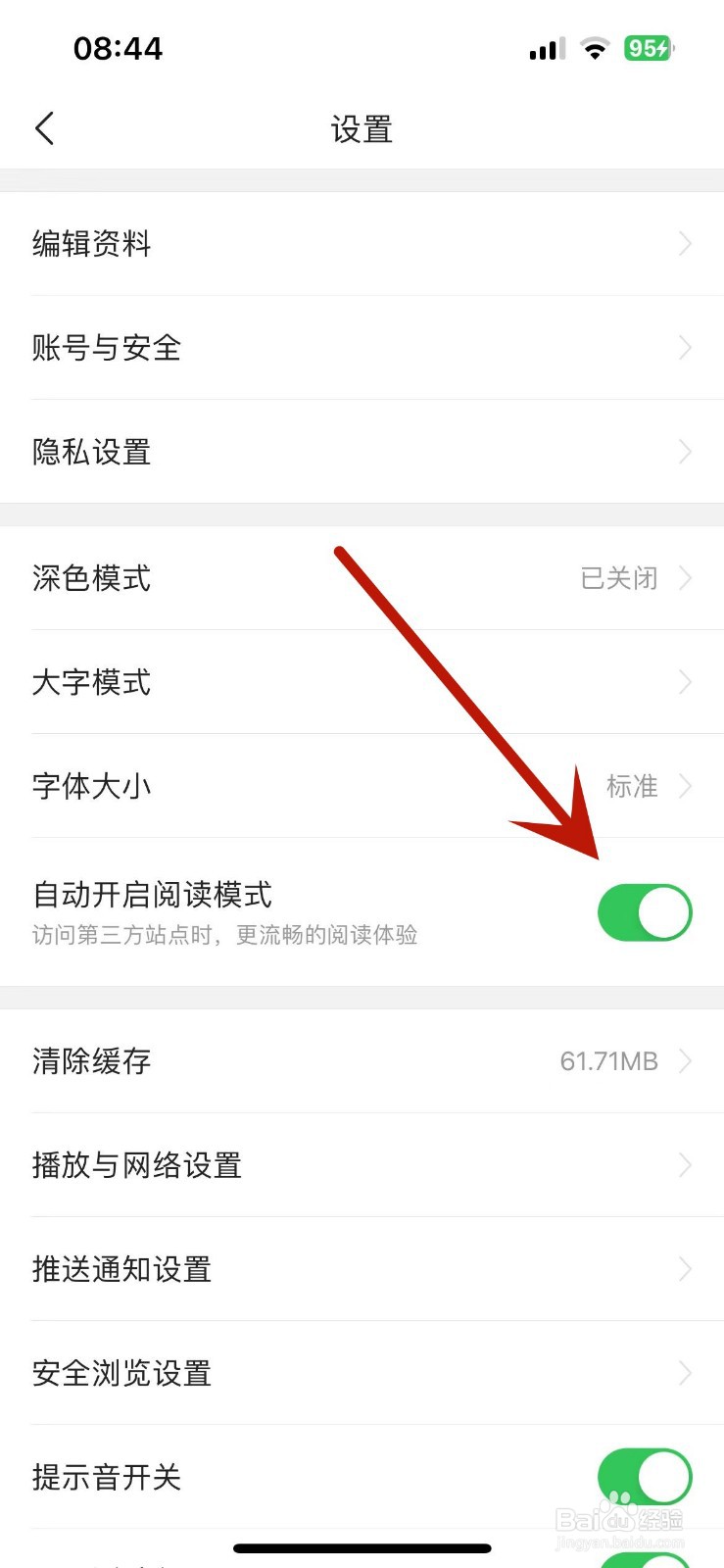Tap 清除缓存 to clear 61.71MB cache
Viewport: 724px width, 1568px height.
(x=362, y=1061)
